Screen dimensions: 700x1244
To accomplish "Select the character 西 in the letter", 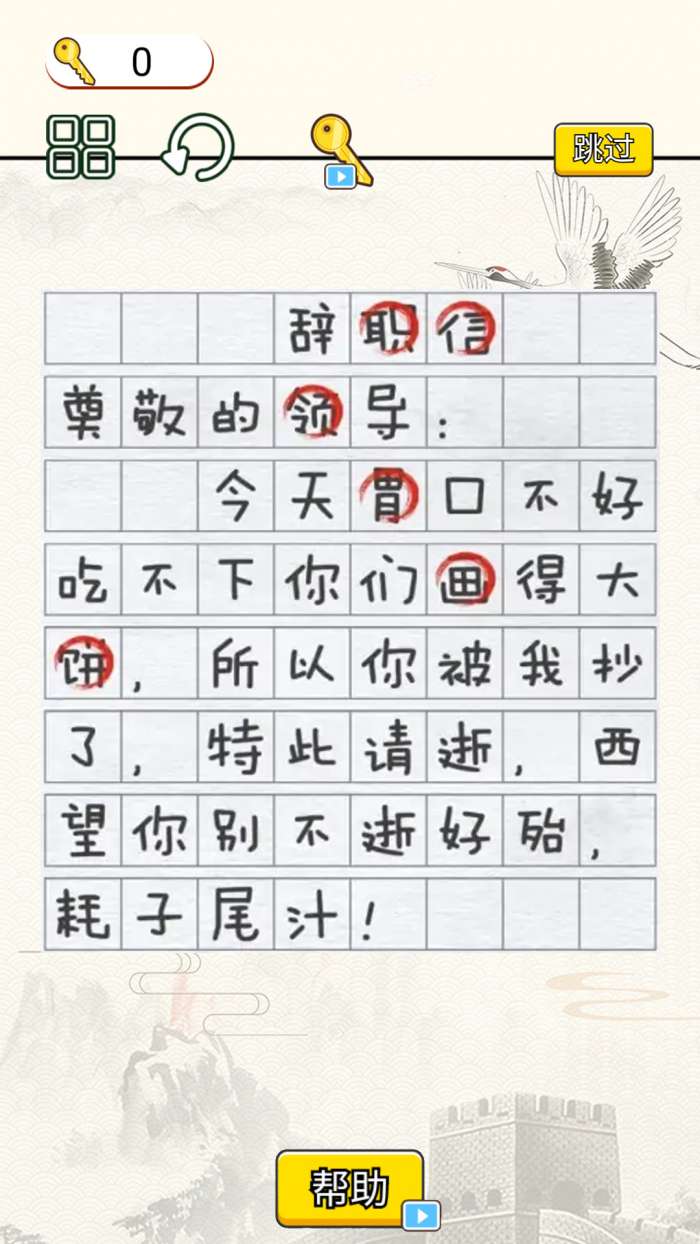I will [x=617, y=746].
